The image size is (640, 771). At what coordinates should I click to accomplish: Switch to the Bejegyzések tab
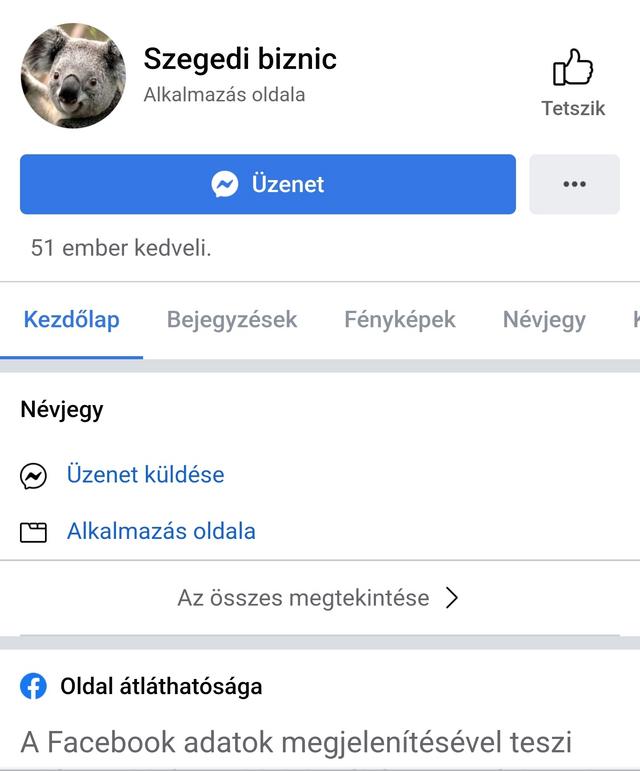coord(232,320)
